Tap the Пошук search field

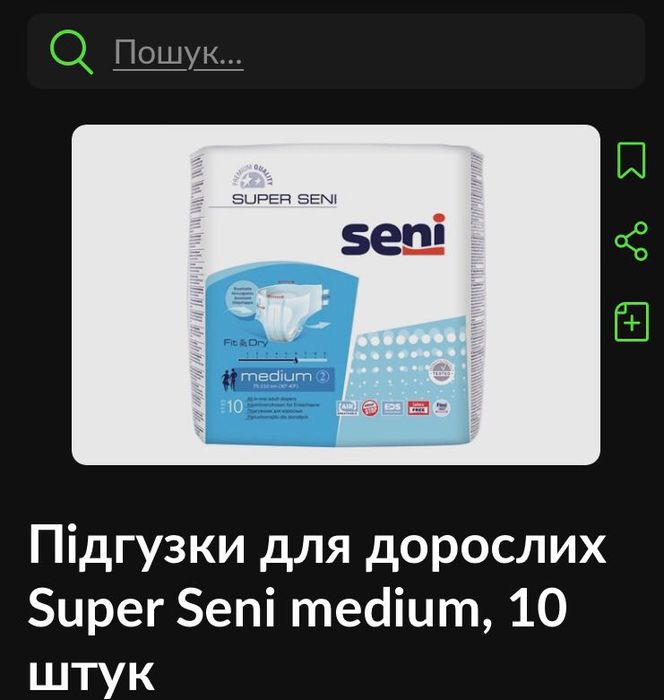click(x=335, y=51)
